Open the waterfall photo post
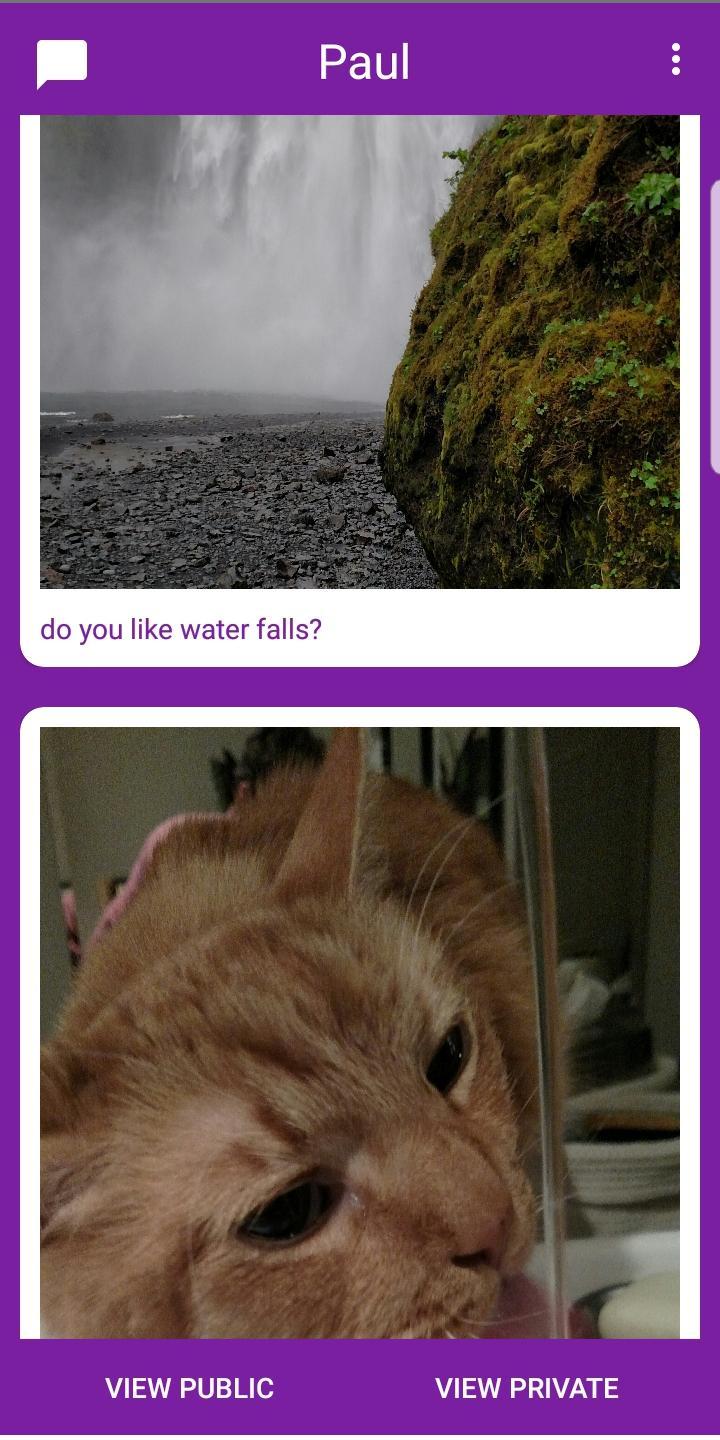Image resolution: width=720 pixels, height=1440 pixels. [x=360, y=352]
